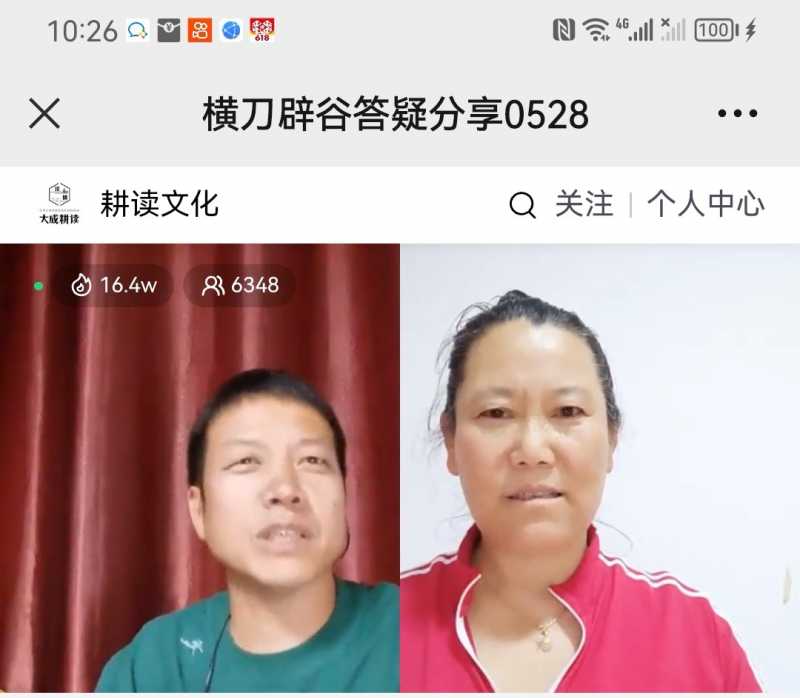Open the three-dot overflow menu
This screenshot has width=800, height=698.
click(x=737, y=114)
